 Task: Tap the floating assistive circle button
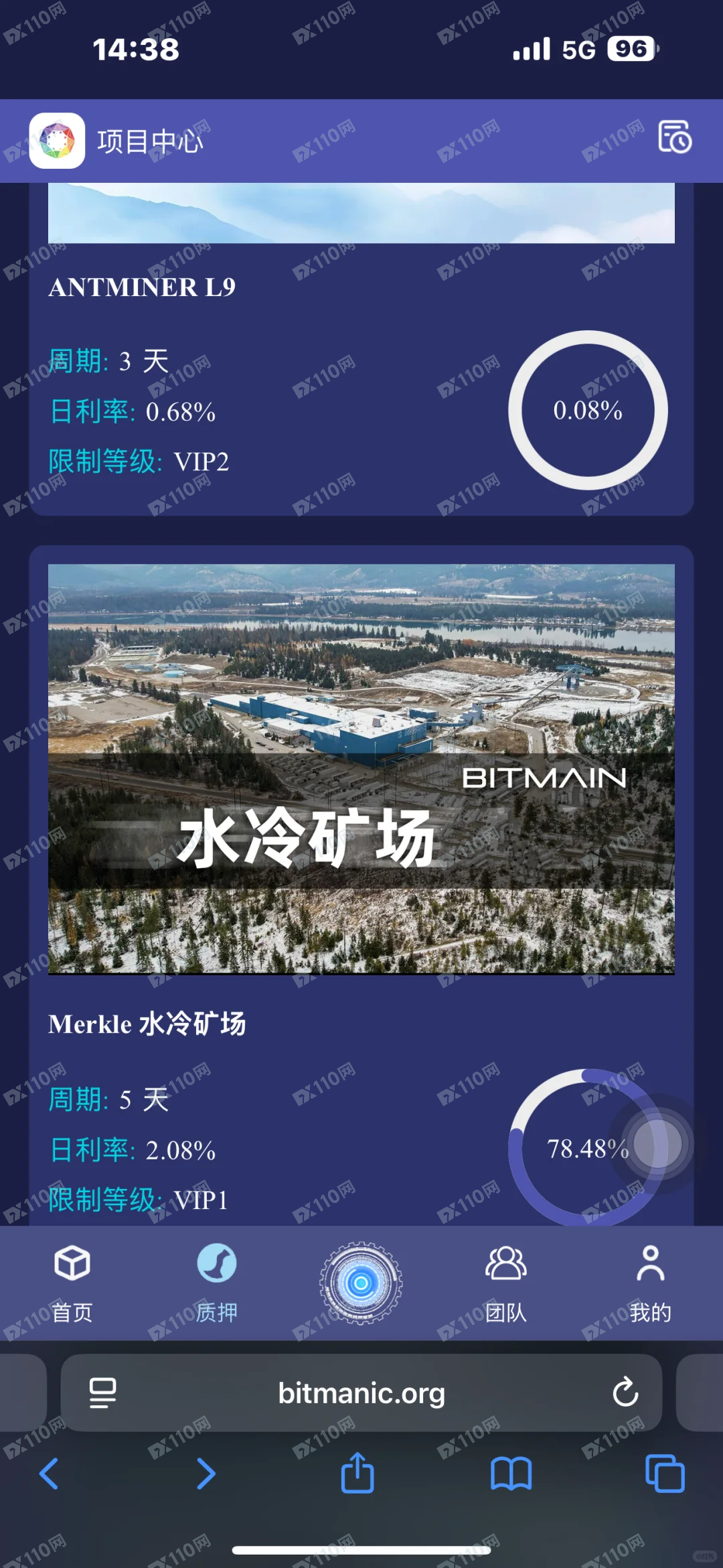coord(657,1144)
